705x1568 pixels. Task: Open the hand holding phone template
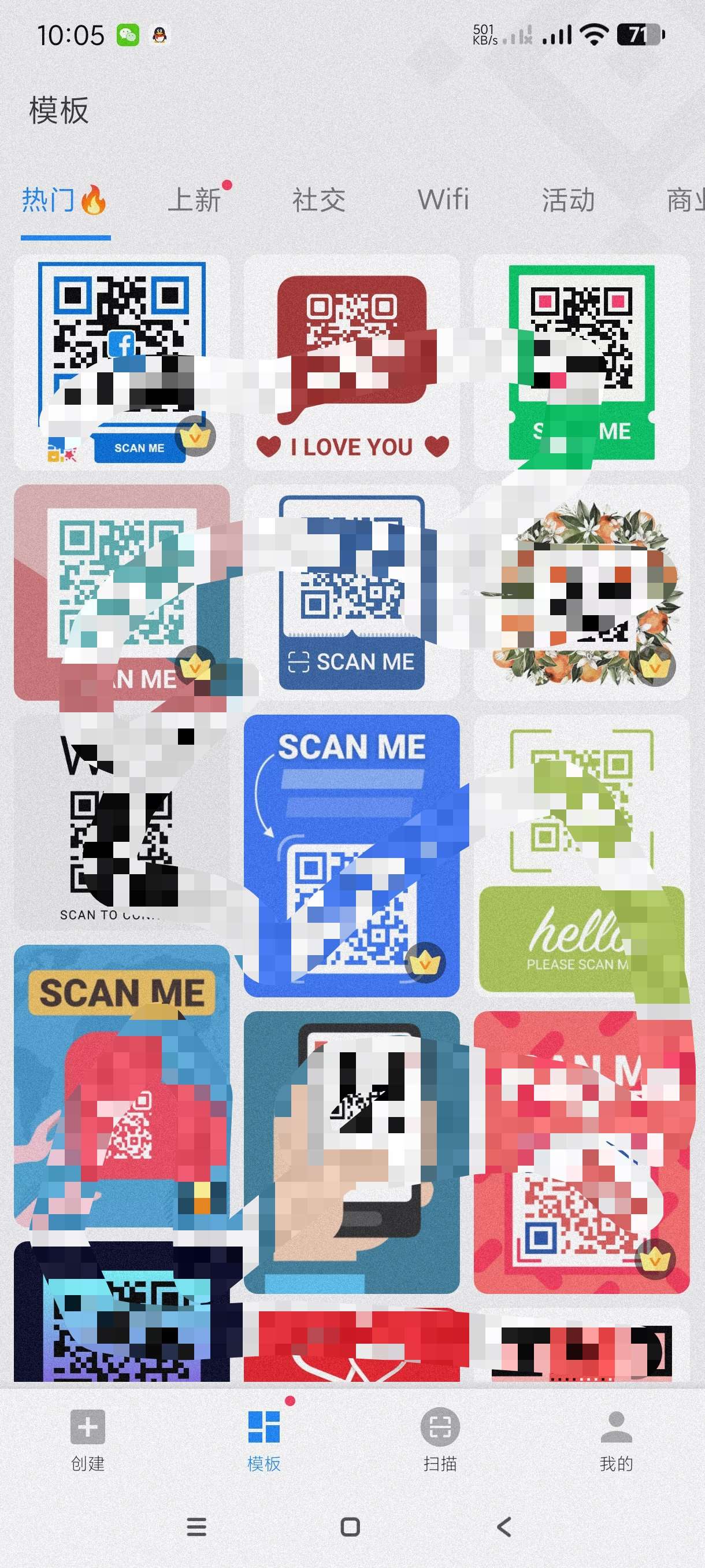point(351,1152)
